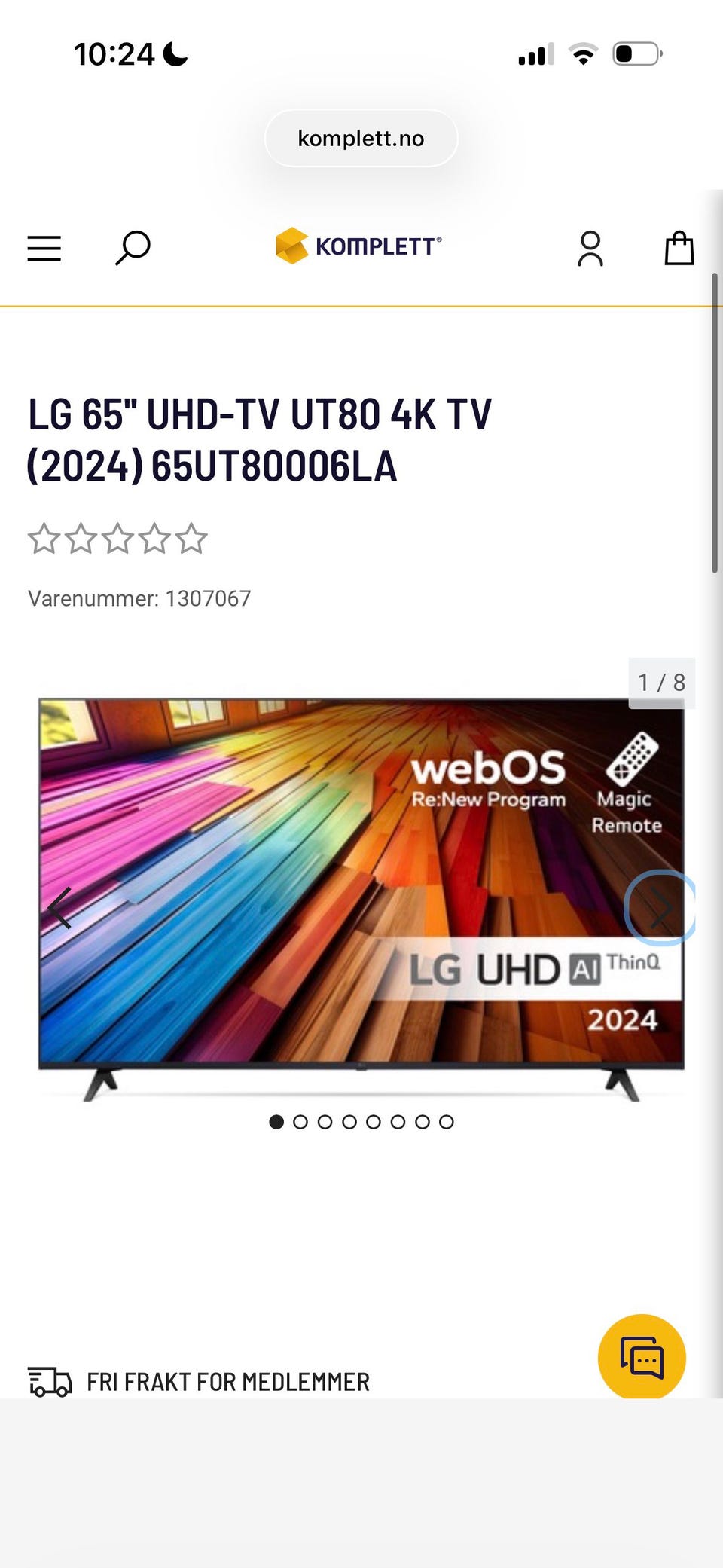Tap the komplett.no address bar
This screenshot has height=1568, width=723.
pyautogui.click(x=361, y=138)
